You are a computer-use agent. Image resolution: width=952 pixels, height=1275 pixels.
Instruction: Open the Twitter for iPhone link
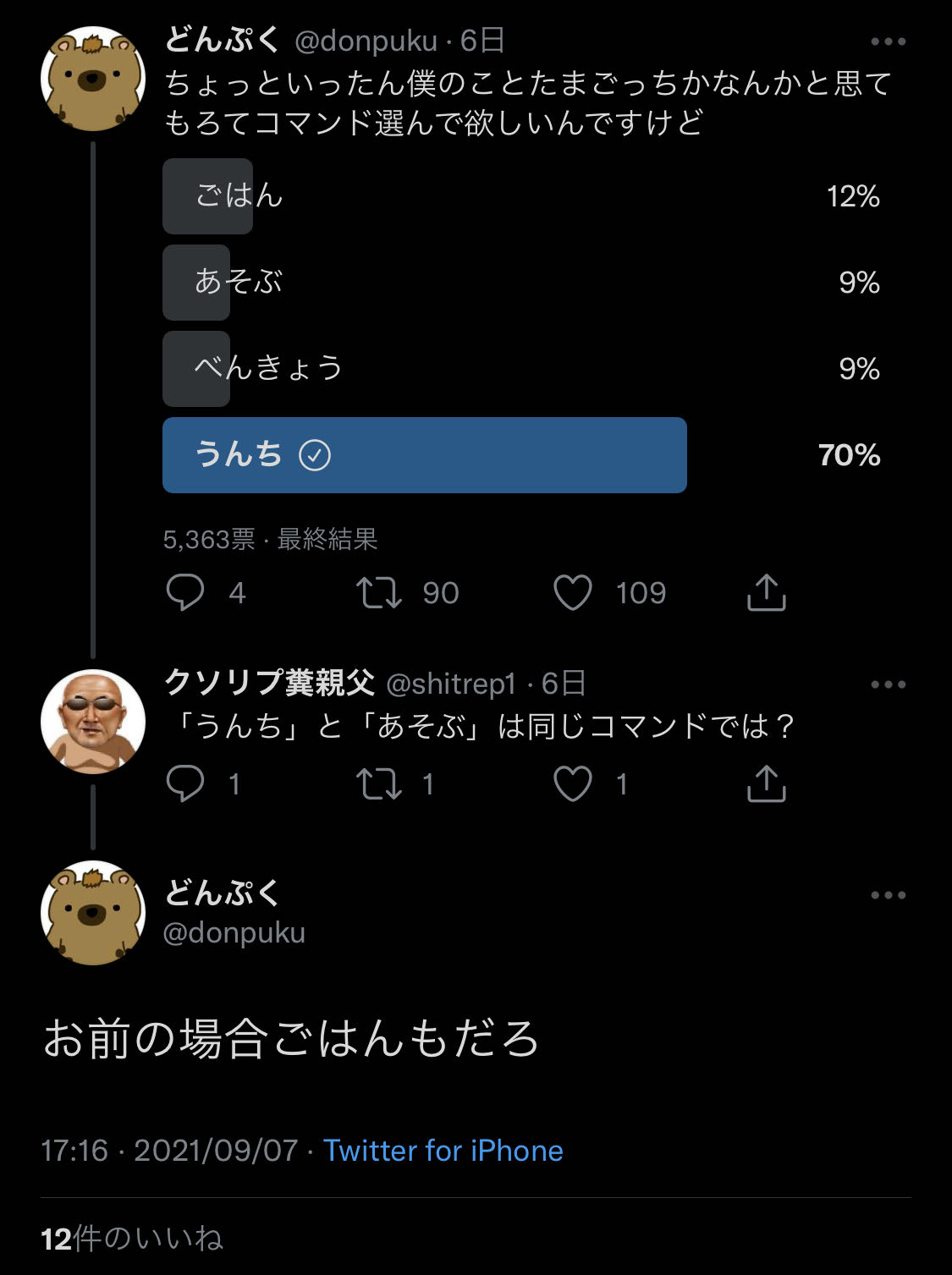(443, 1151)
